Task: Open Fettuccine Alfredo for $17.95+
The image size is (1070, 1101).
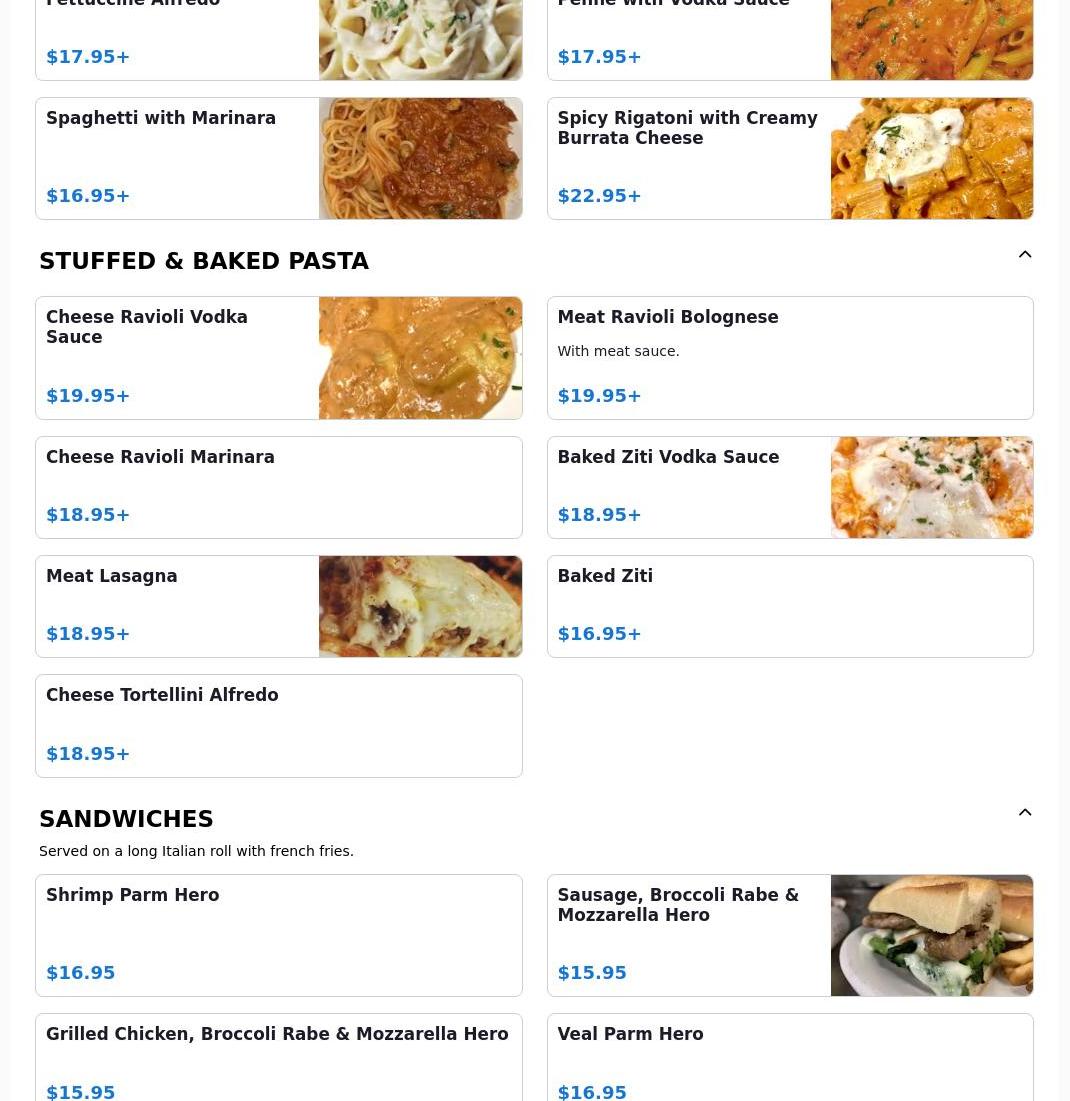Action: click(x=278, y=40)
